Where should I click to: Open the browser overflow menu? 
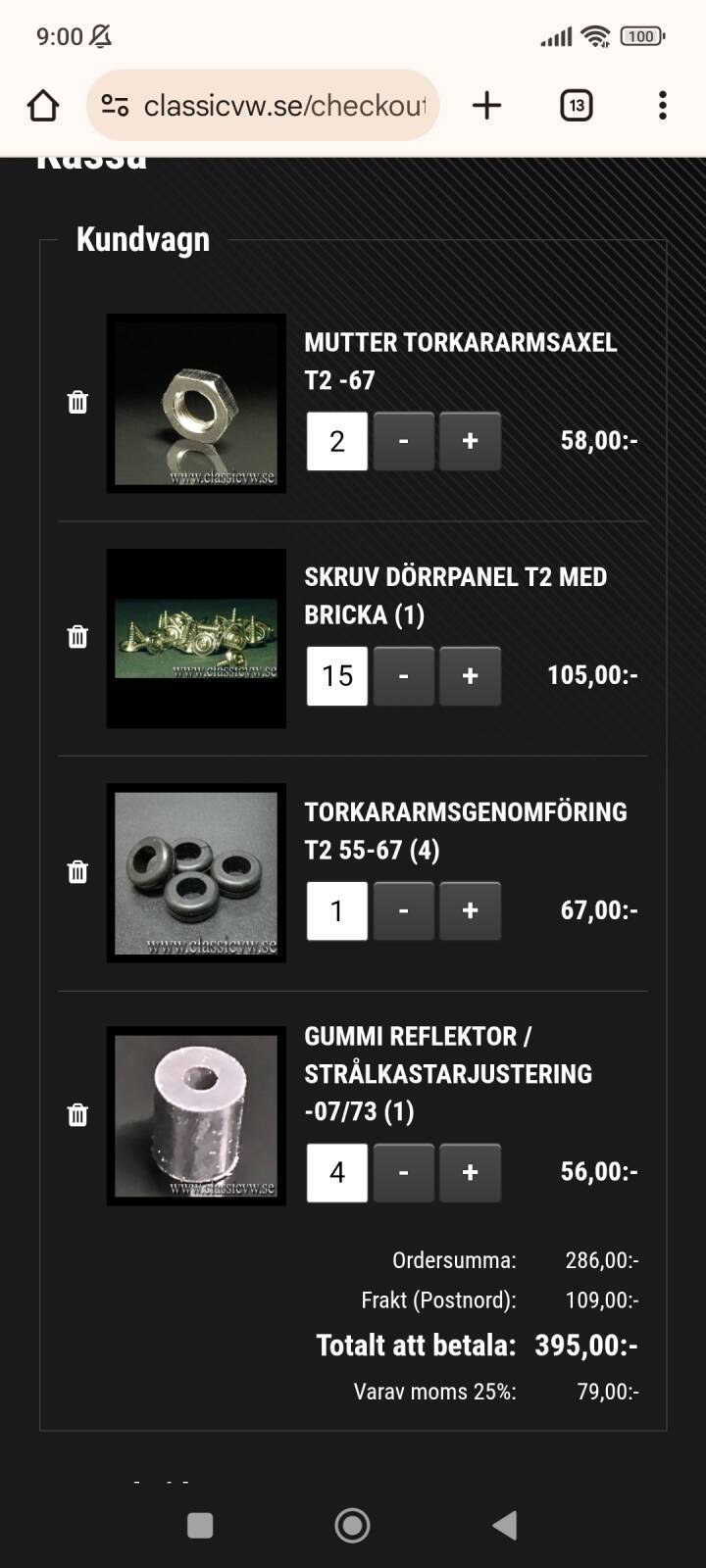pyautogui.click(x=663, y=106)
